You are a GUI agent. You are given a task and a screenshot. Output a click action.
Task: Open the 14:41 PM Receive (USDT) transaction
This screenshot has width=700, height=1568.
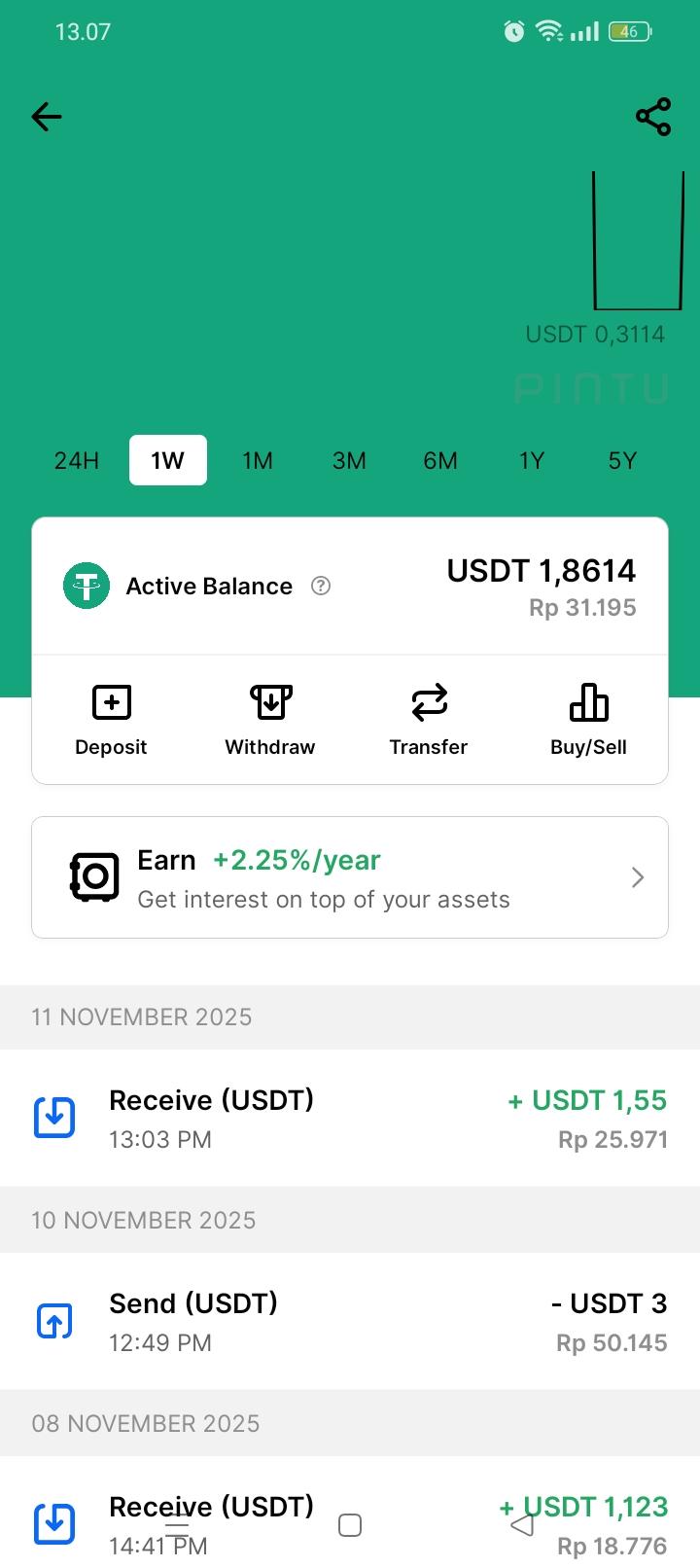(350, 1512)
